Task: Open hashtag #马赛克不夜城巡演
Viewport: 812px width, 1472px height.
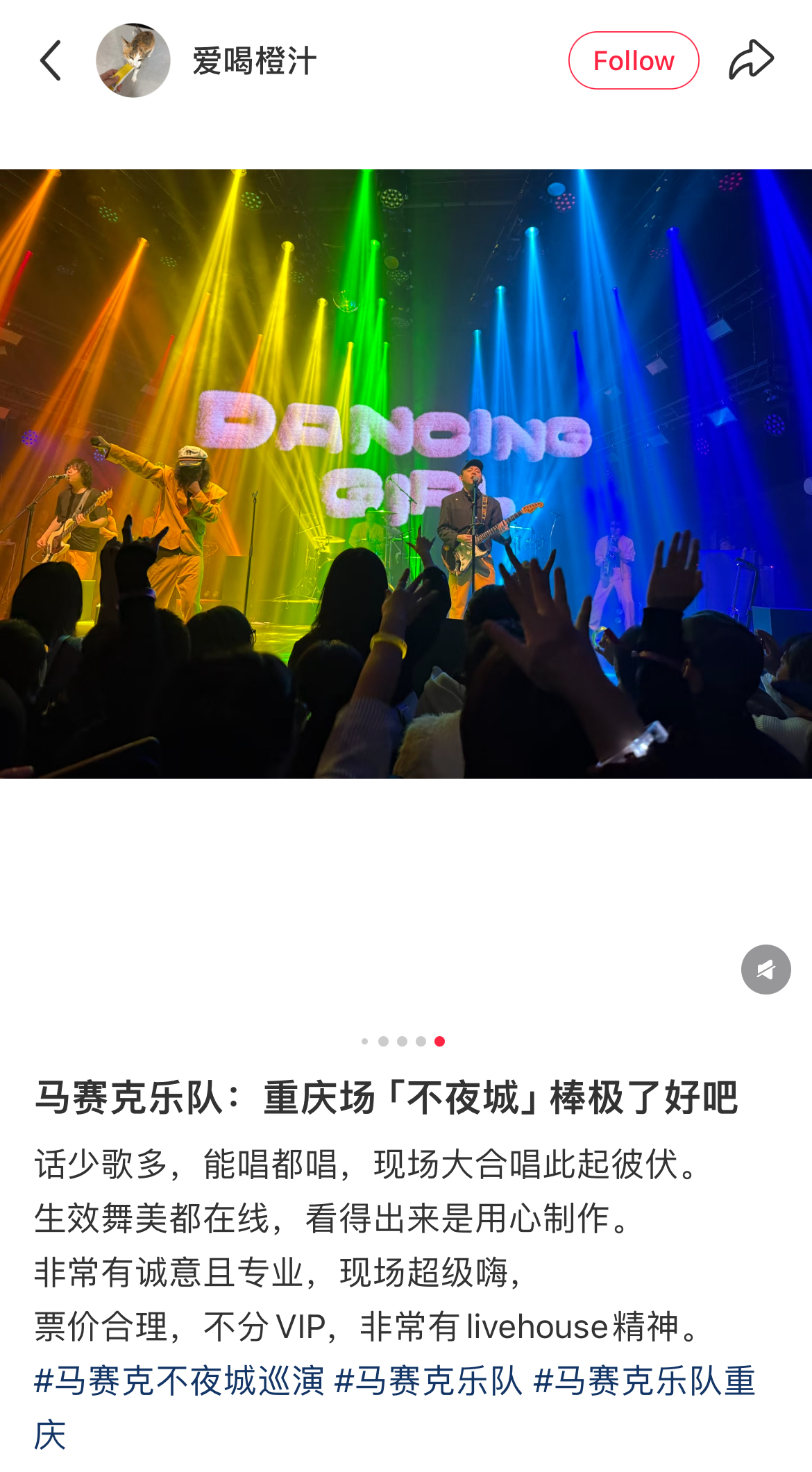Action: [180, 1380]
